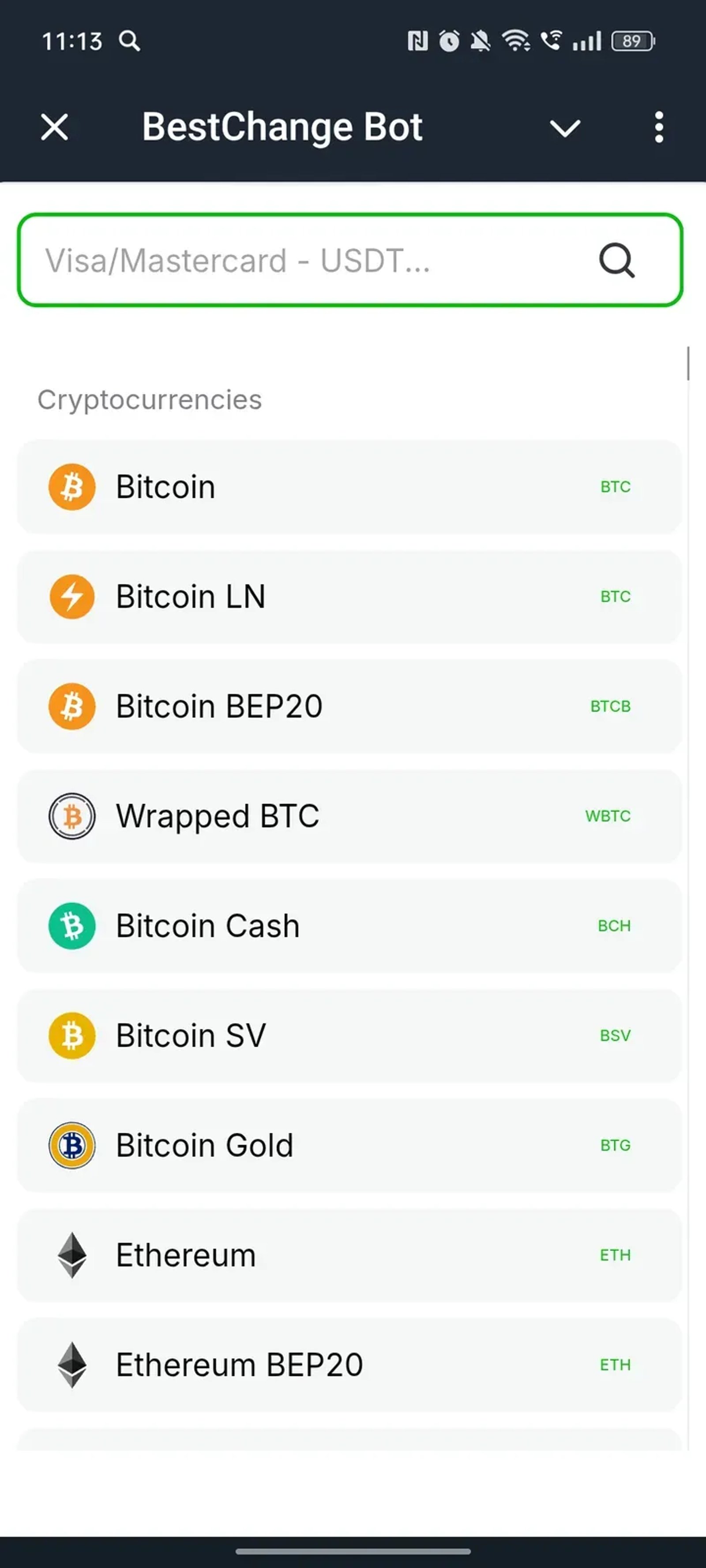Tap the Bitcoin BEP20 orange coin icon

pos(71,706)
